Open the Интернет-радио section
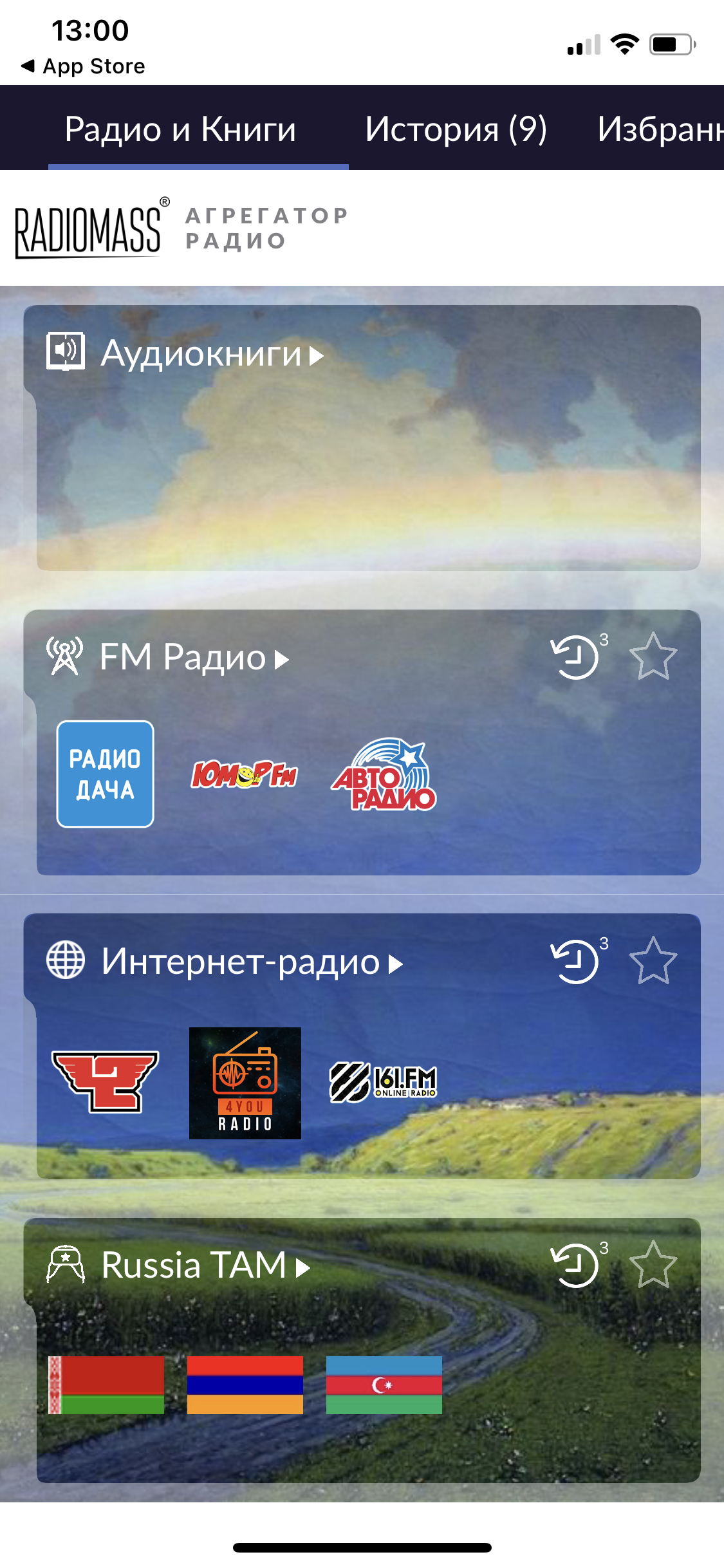724x1568 pixels. 241,962
